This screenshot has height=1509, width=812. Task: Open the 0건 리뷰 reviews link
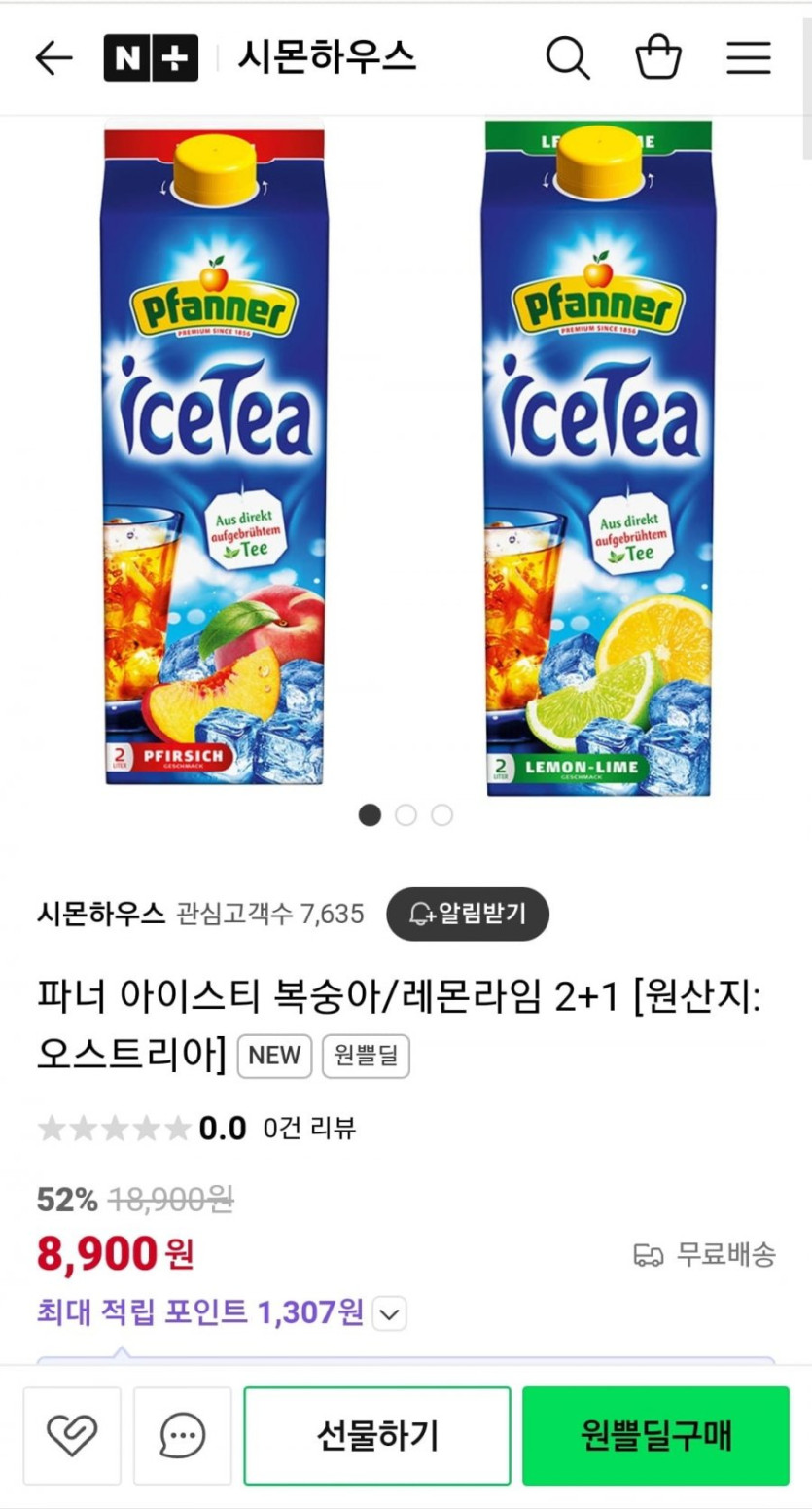coord(309,1129)
